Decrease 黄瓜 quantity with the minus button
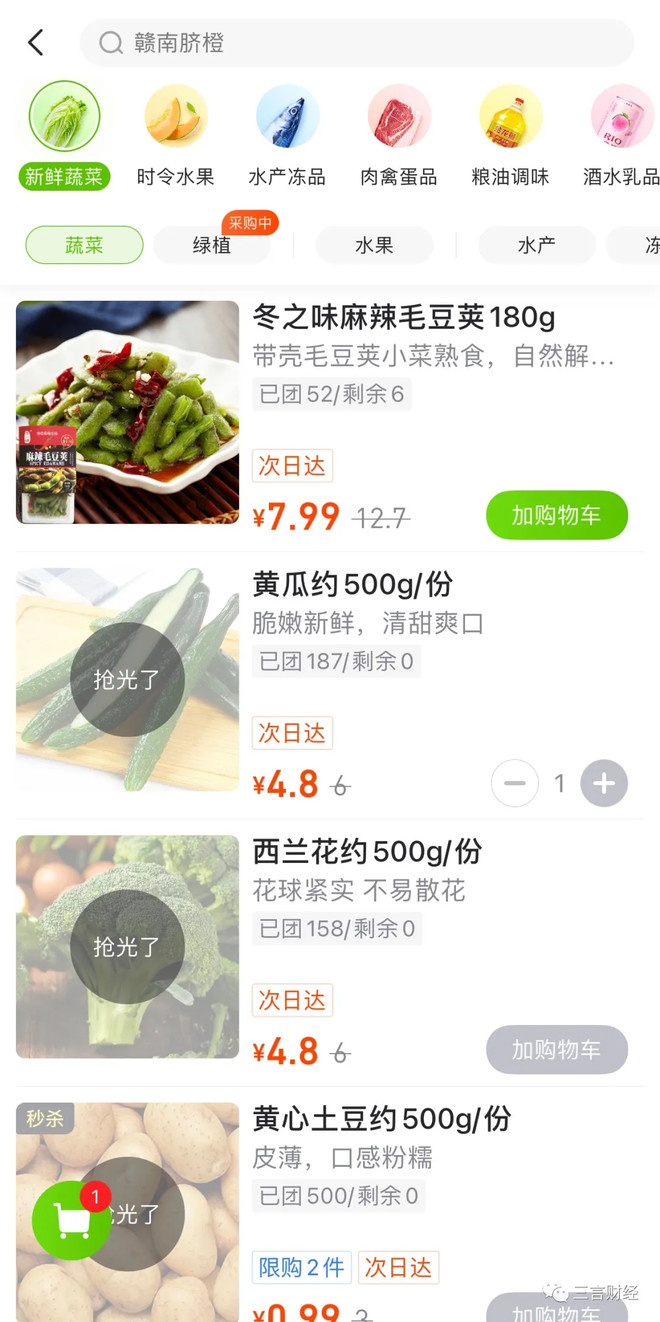Image resolution: width=660 pixels, height=1322 pixels. point(514,784)
